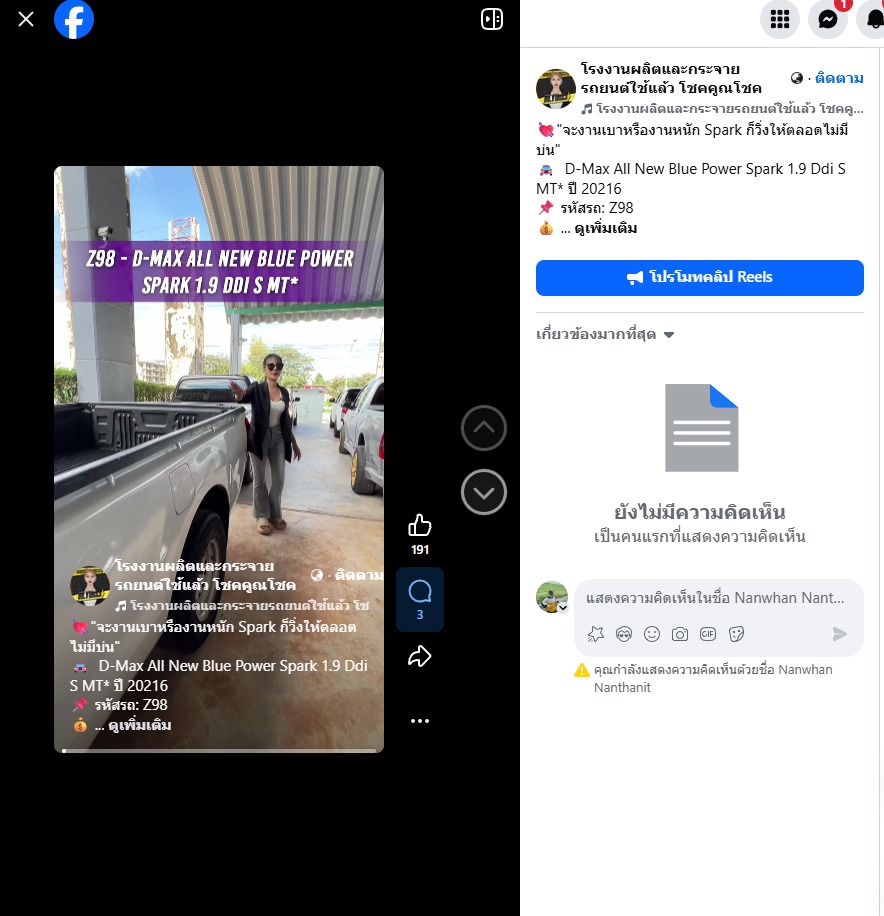The height and width of the screenshot is (916, 884).
Task: Tap the โปรโมทคลิป Reels button
Action: pos(699,277)
